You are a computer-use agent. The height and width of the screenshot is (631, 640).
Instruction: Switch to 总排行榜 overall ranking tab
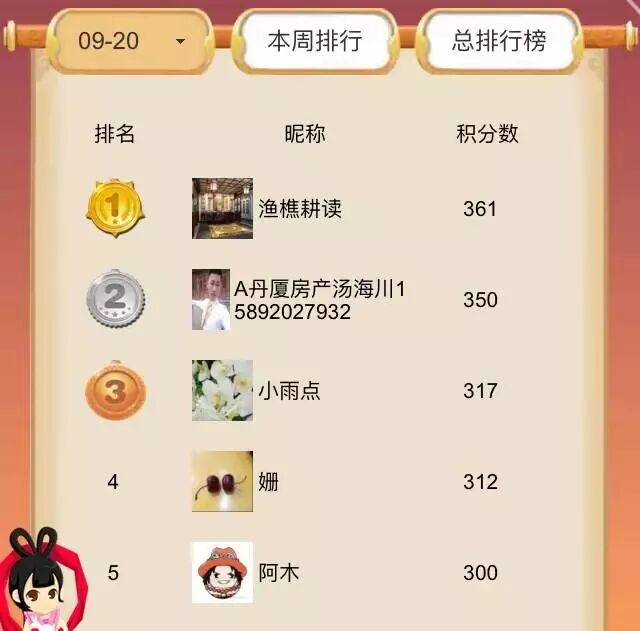(x=499, y=41)
